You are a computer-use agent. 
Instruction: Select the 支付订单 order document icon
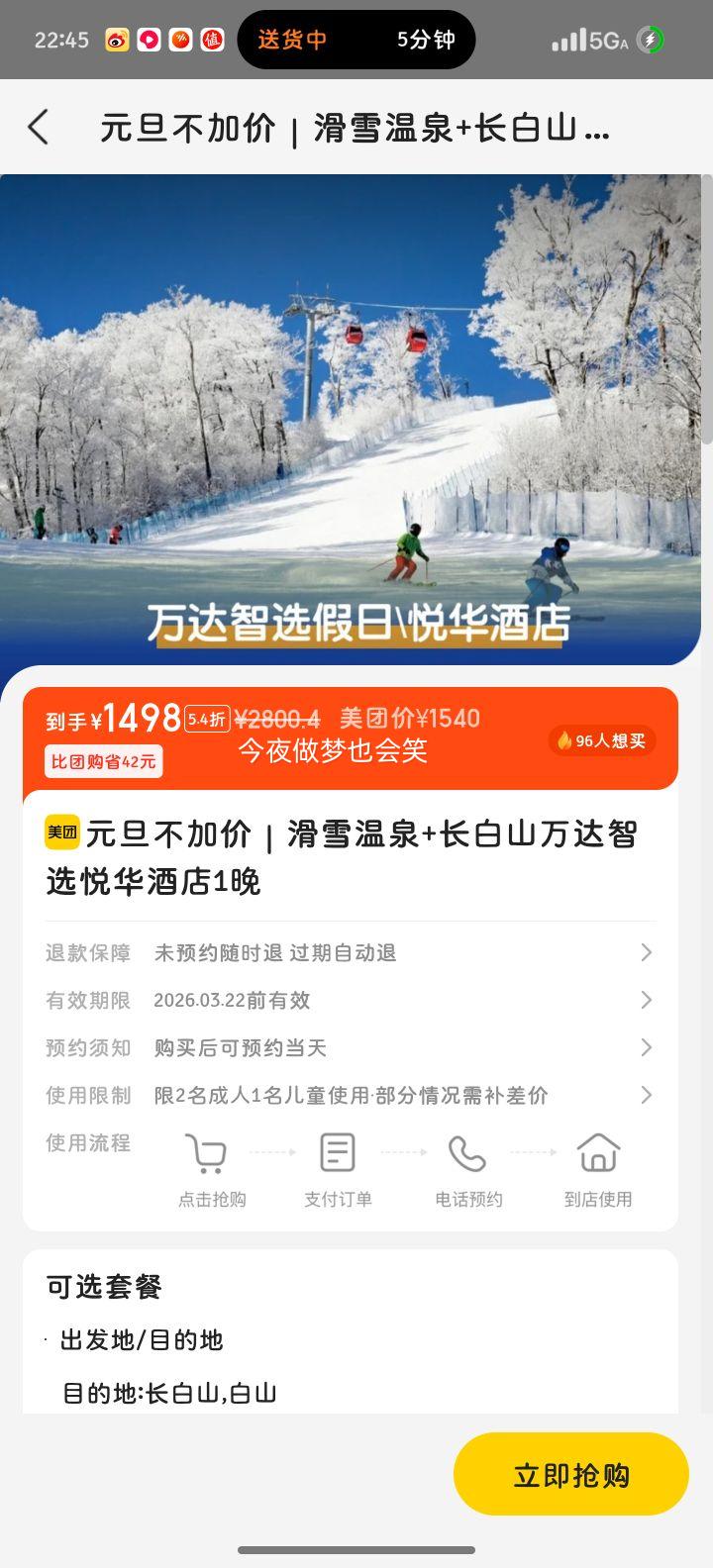click(x=338, y=1151)
